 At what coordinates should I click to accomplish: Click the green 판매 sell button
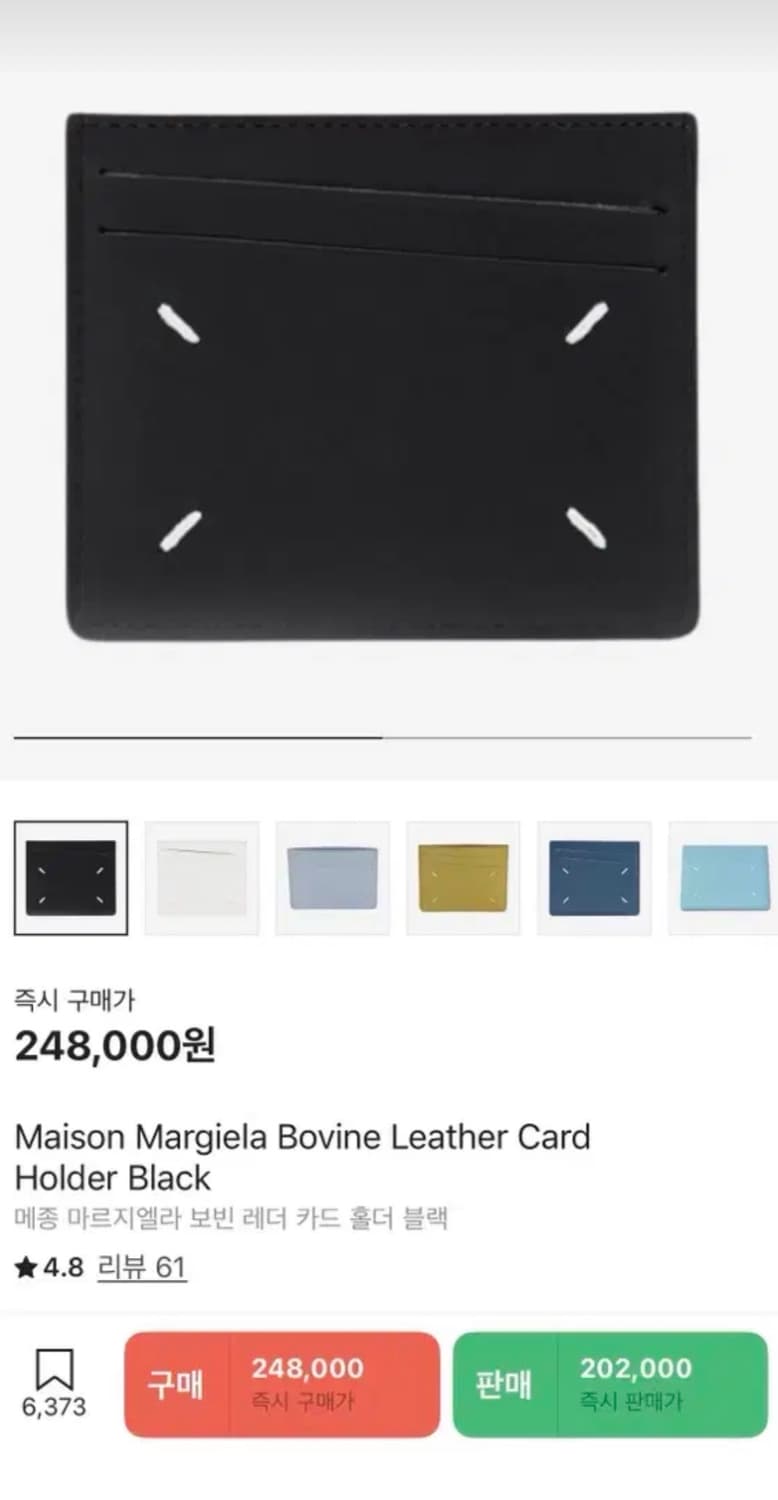504,1385
